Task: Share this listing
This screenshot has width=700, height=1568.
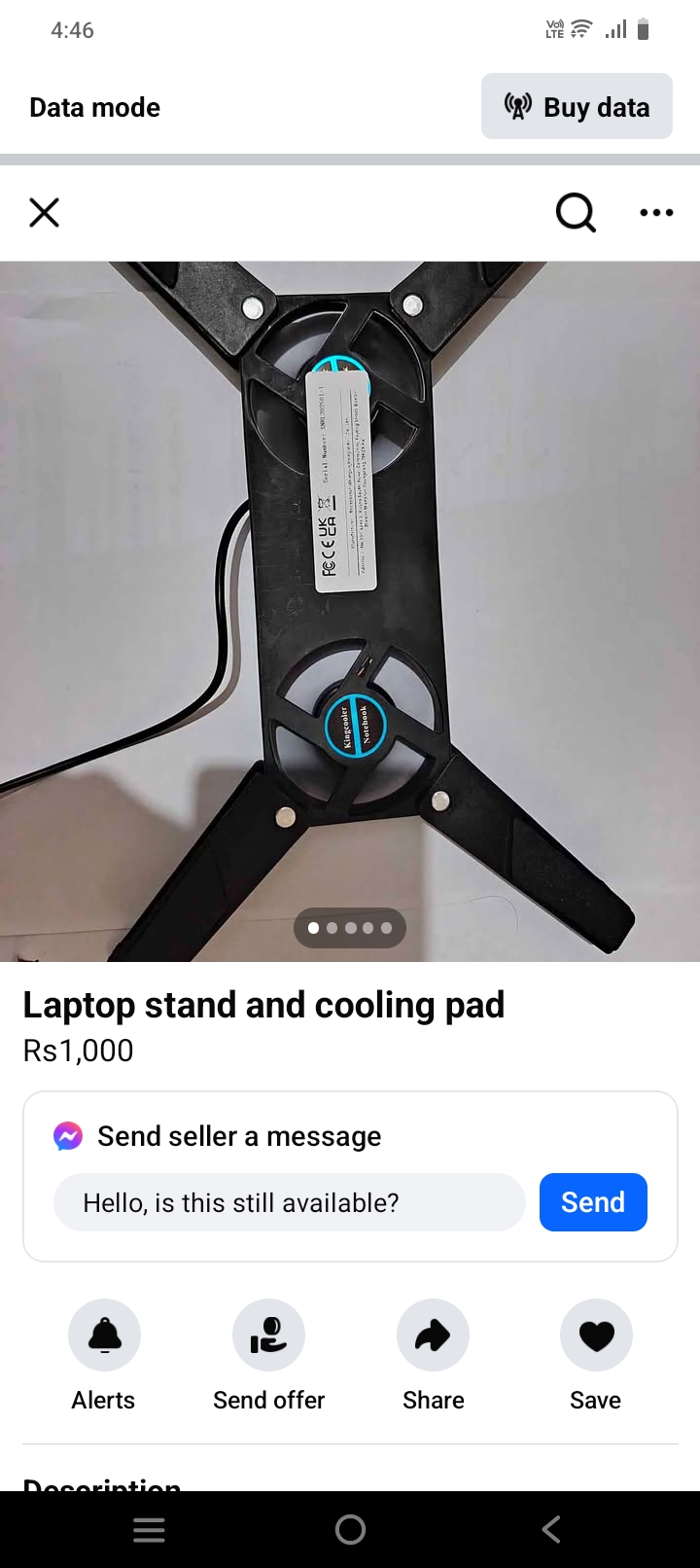Action: 433,1336
